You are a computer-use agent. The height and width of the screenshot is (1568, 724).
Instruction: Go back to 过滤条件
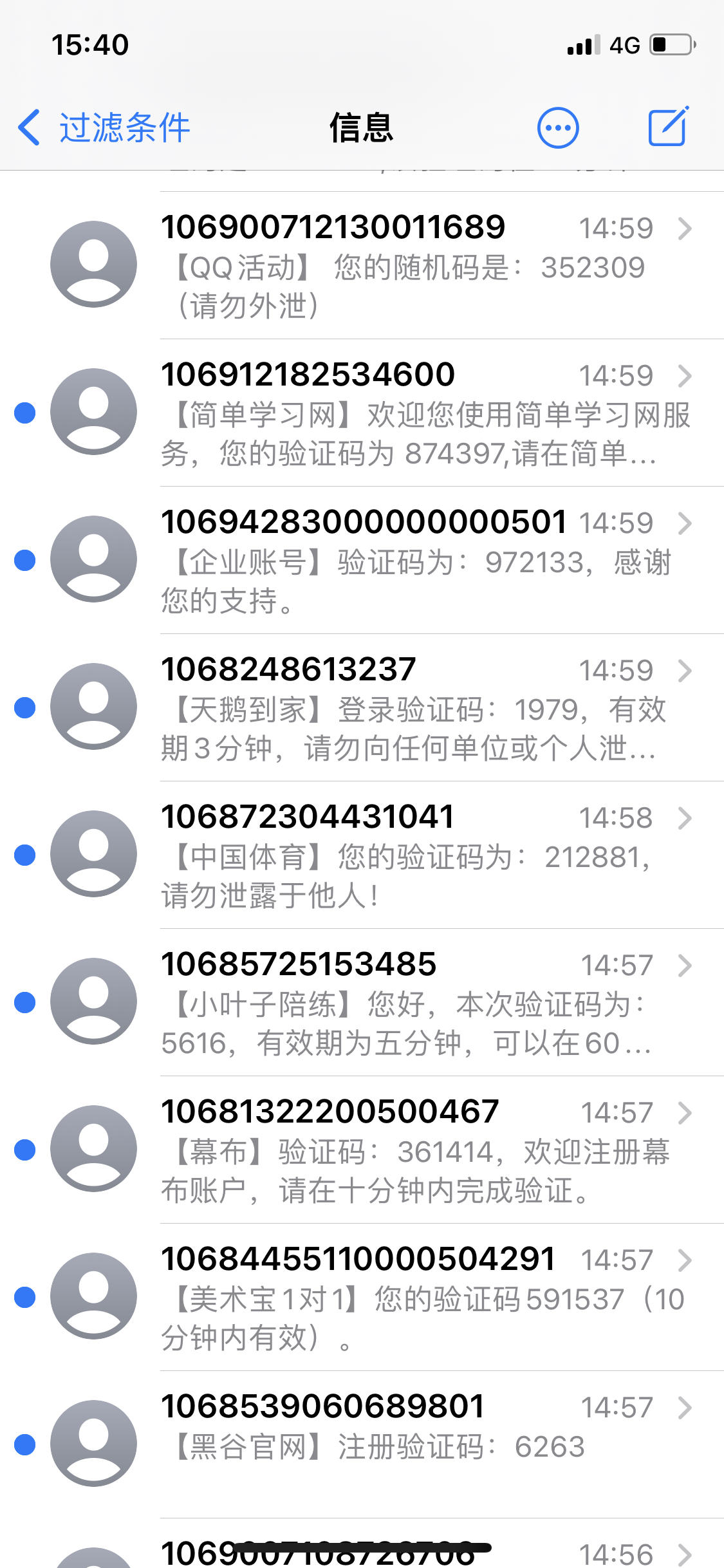click(x=103, y=127)
